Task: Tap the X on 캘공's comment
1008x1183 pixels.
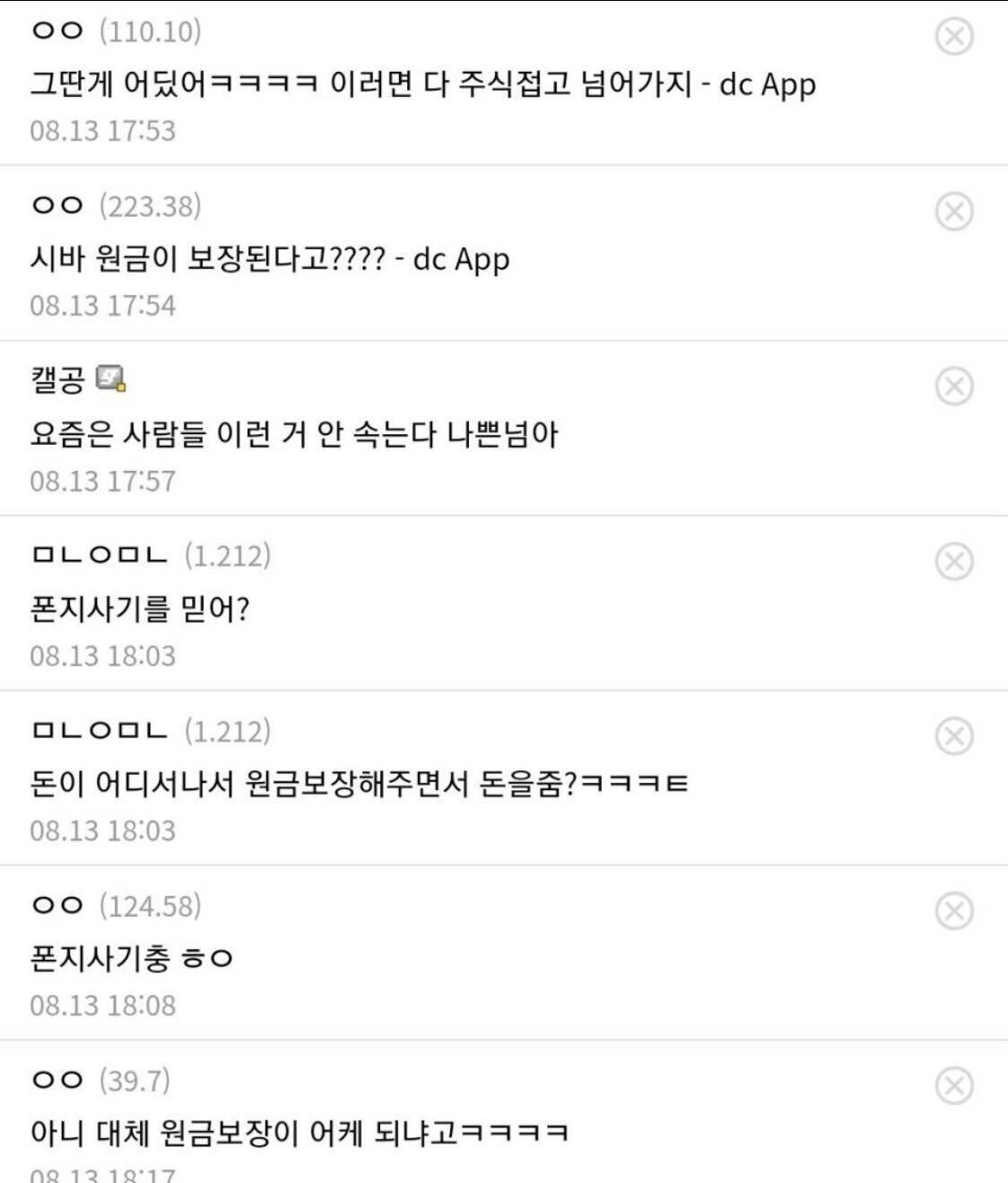Action: [953, 387]
